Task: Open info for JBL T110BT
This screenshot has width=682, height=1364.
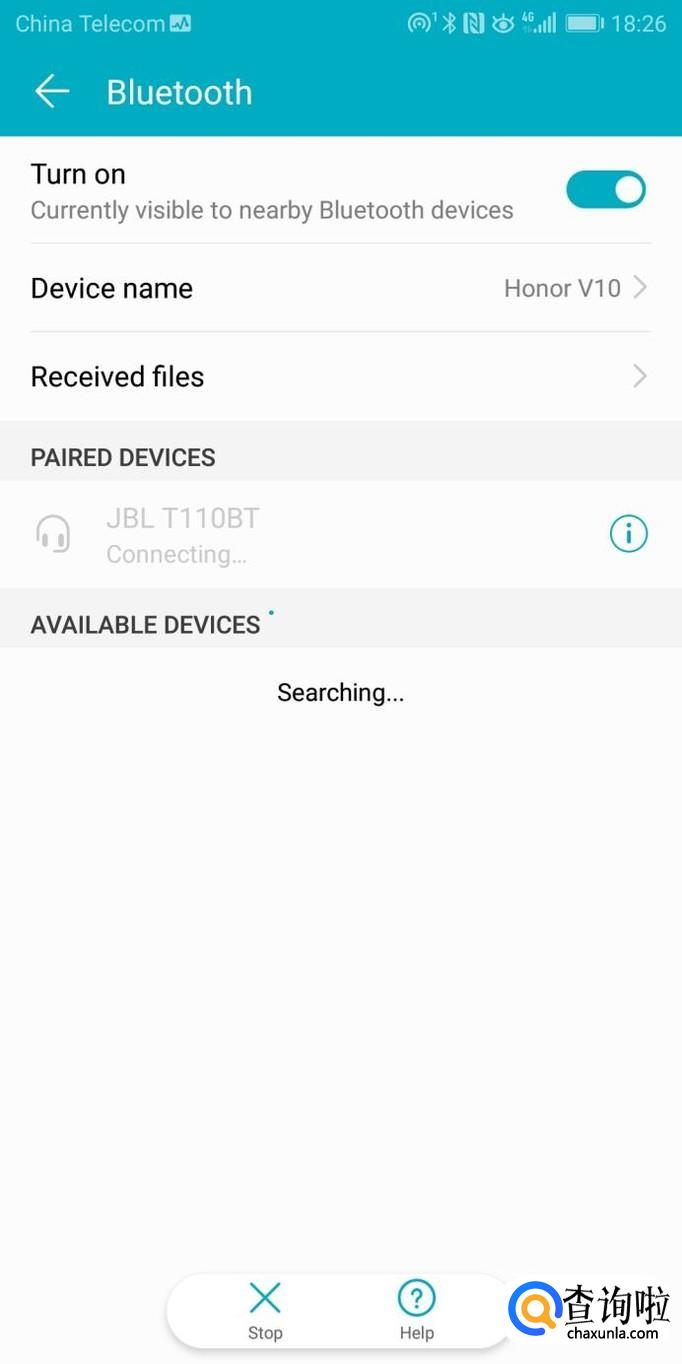Action: coord(629,534)
